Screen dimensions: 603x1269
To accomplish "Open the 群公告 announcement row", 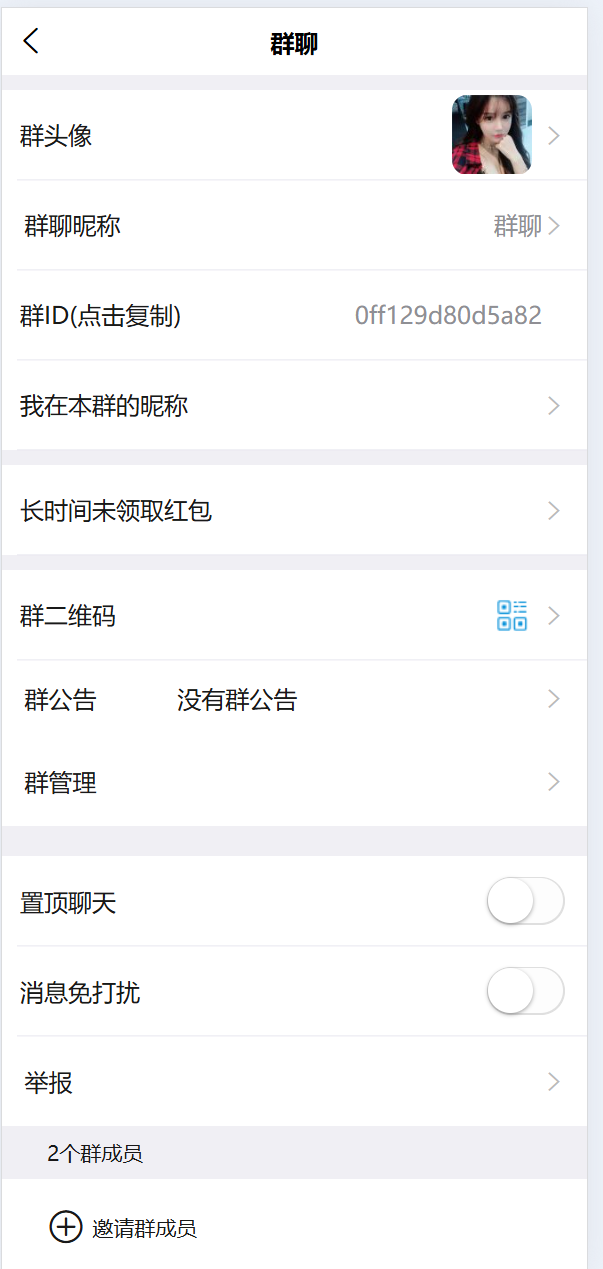I will 292,700.
